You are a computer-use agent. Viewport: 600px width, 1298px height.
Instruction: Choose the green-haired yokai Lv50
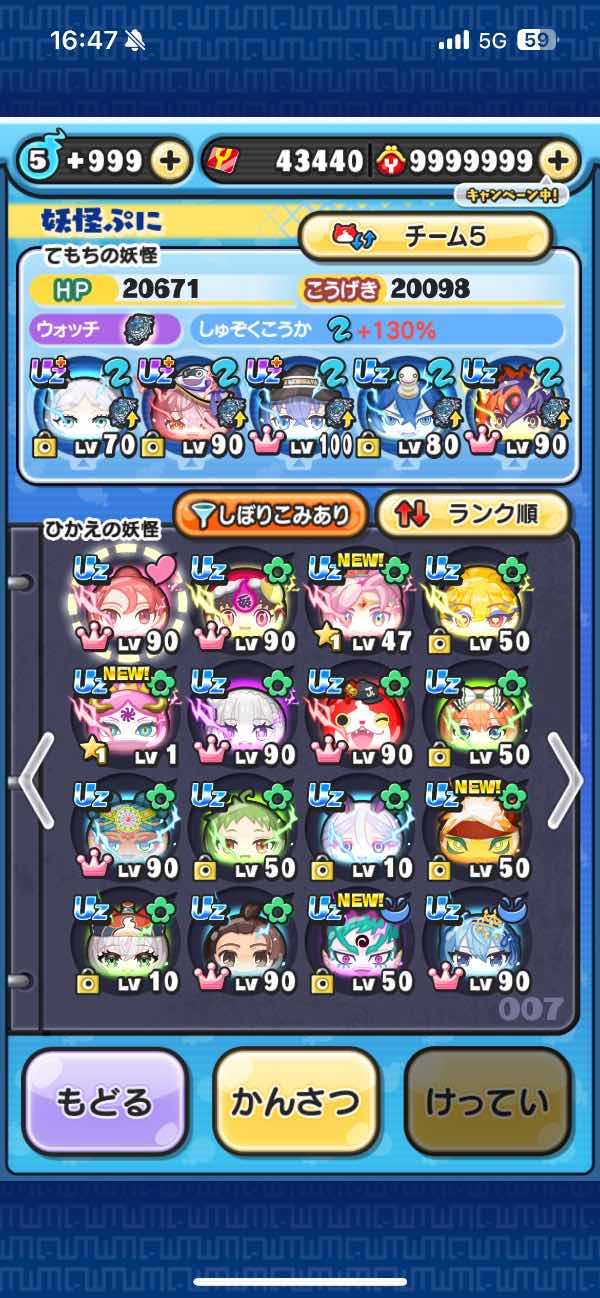tap(240, 830)
